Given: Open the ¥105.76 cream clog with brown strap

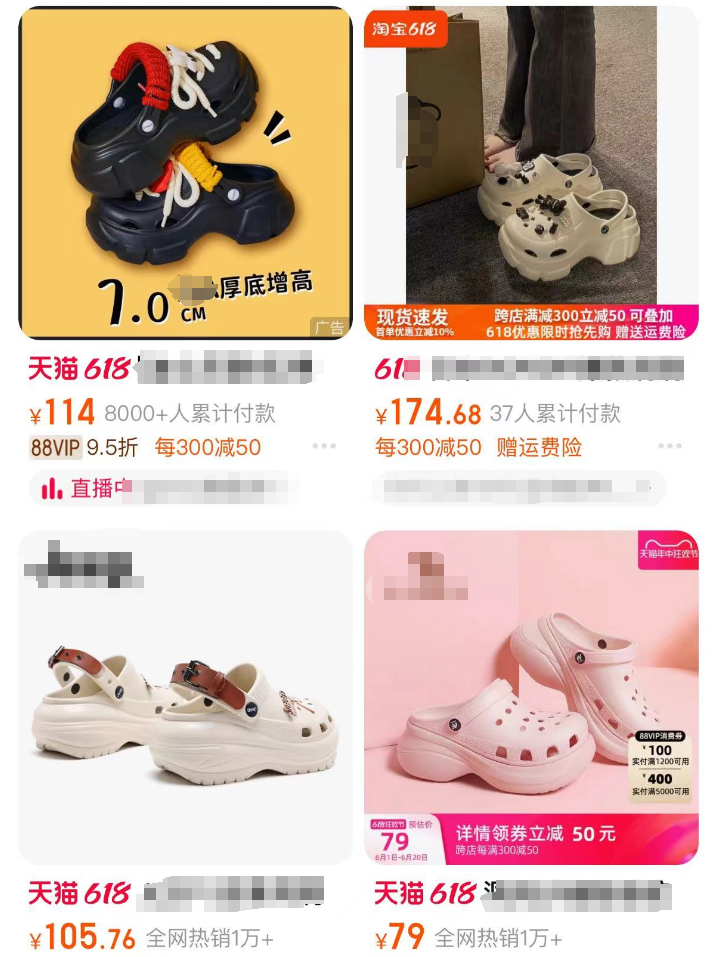Looking at the screenshot, I should click(x=186, y=700).
